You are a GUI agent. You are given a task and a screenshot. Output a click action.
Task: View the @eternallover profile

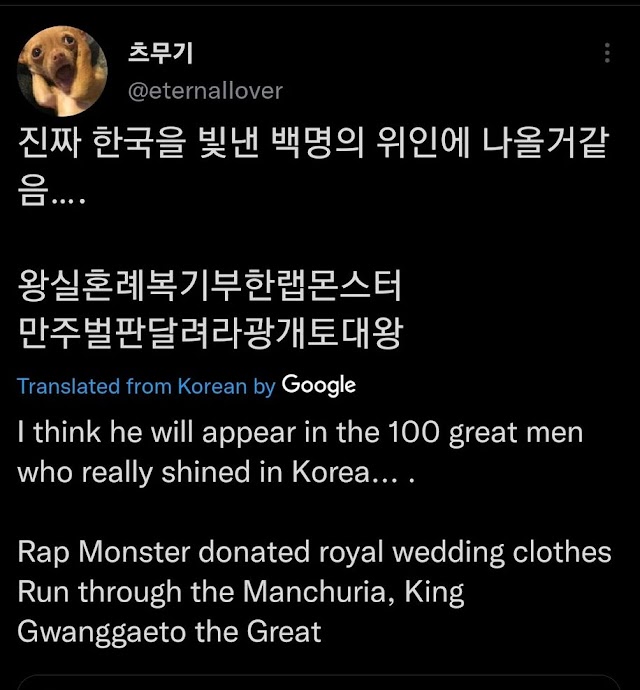coord(206,91)
